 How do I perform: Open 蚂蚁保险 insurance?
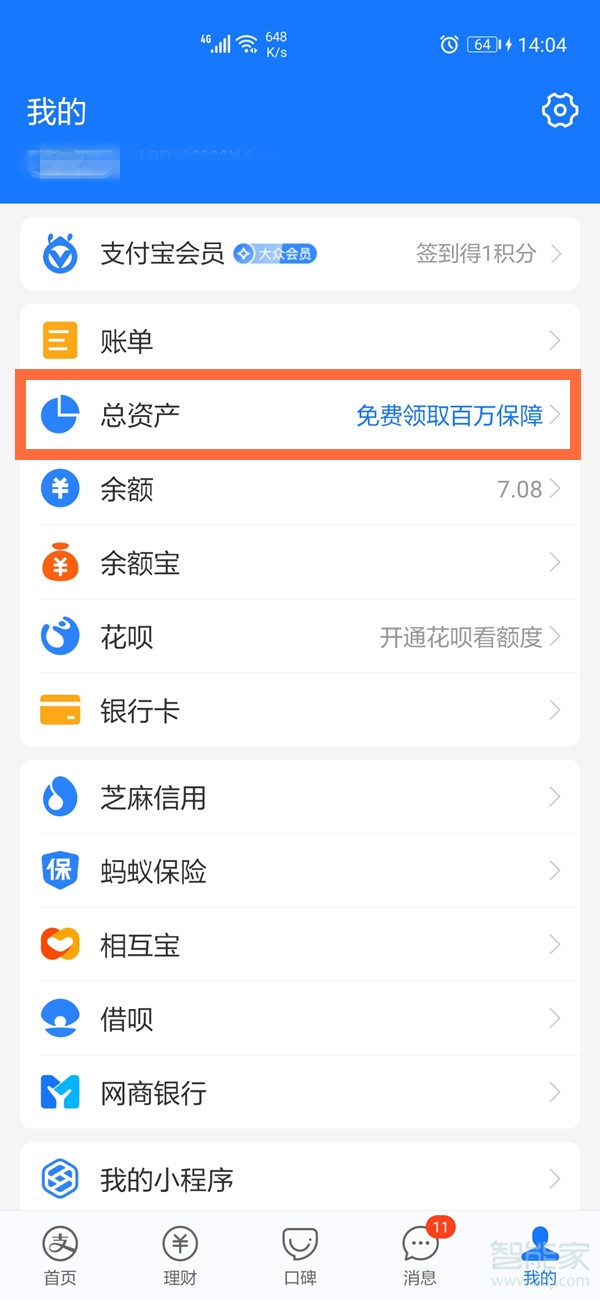click(300, 871)
